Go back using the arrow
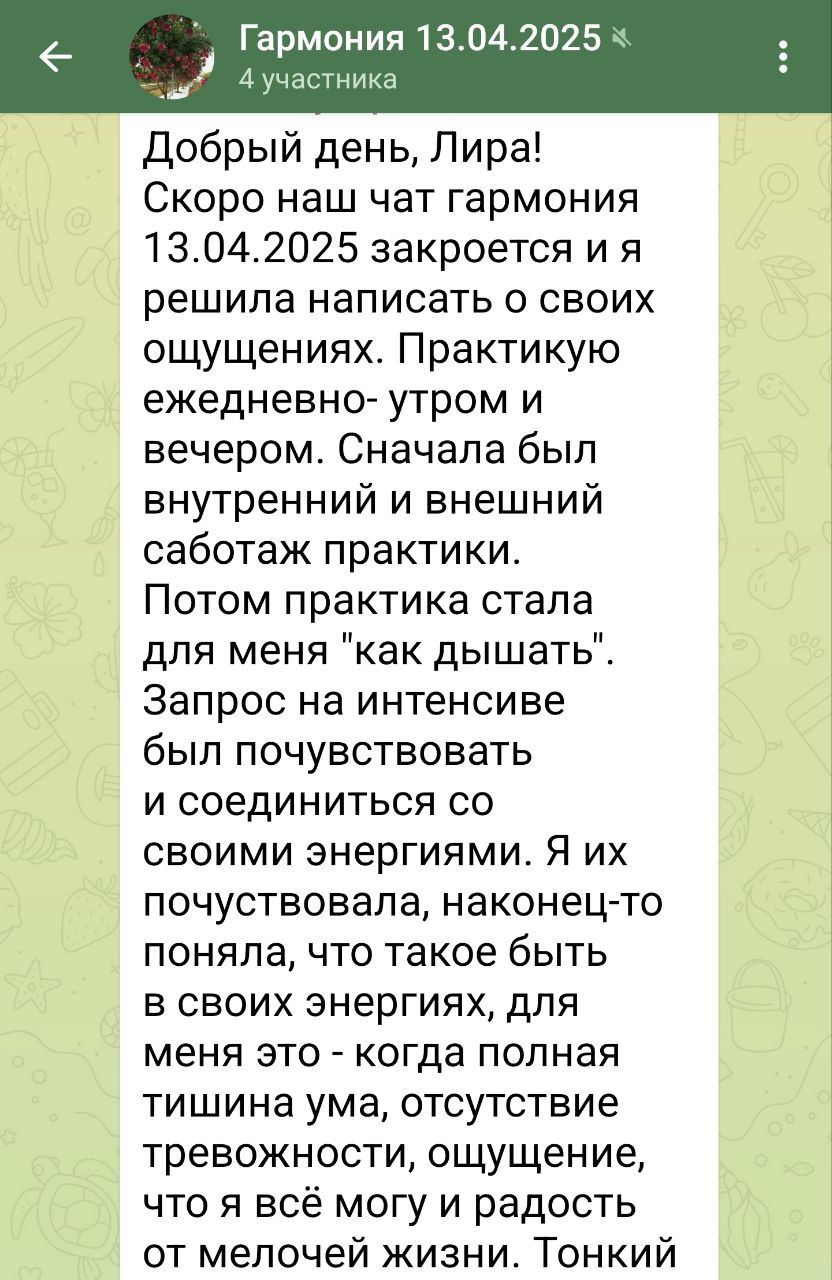This screenshot has width=832, height=1280. [54, 57]
